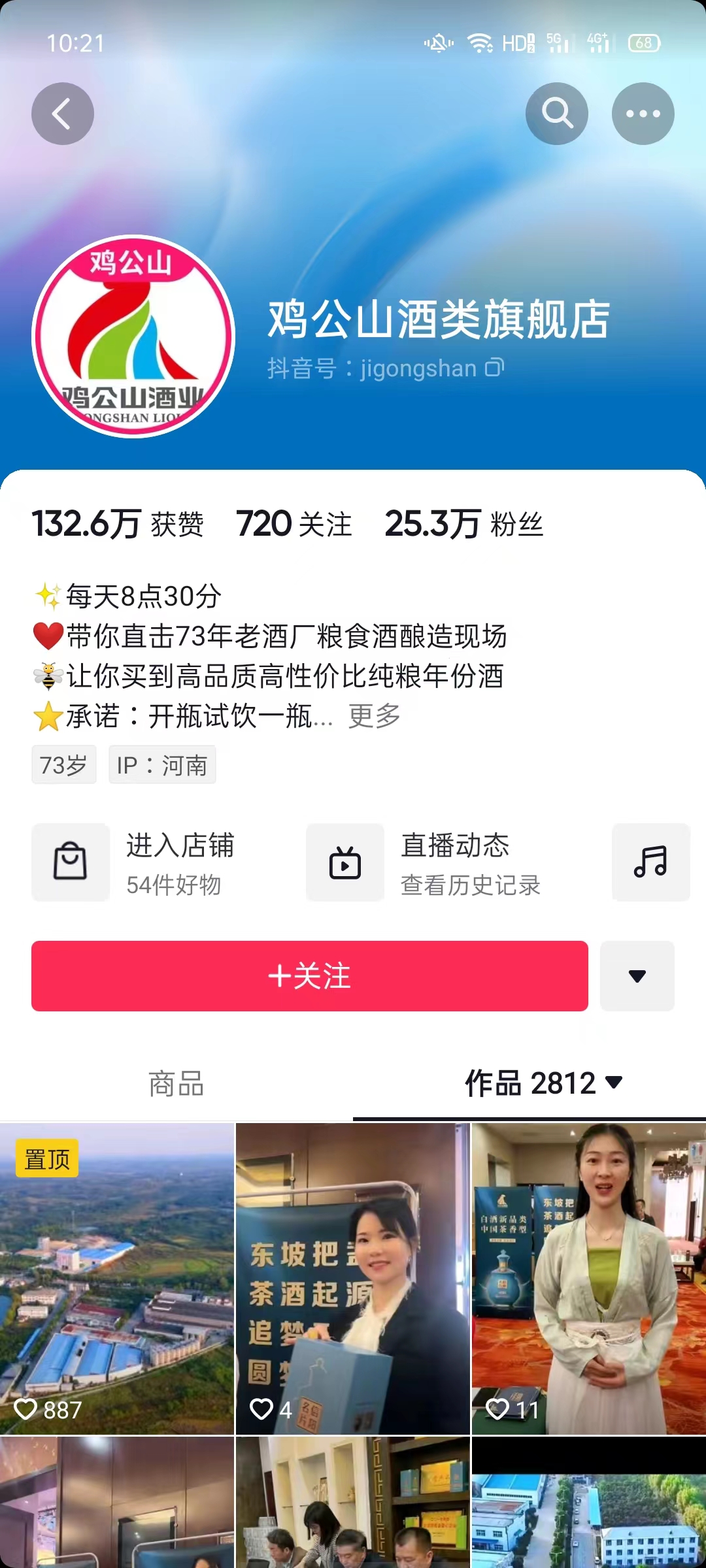
Task: Tap the back arrow at top left
Action: 62,112
